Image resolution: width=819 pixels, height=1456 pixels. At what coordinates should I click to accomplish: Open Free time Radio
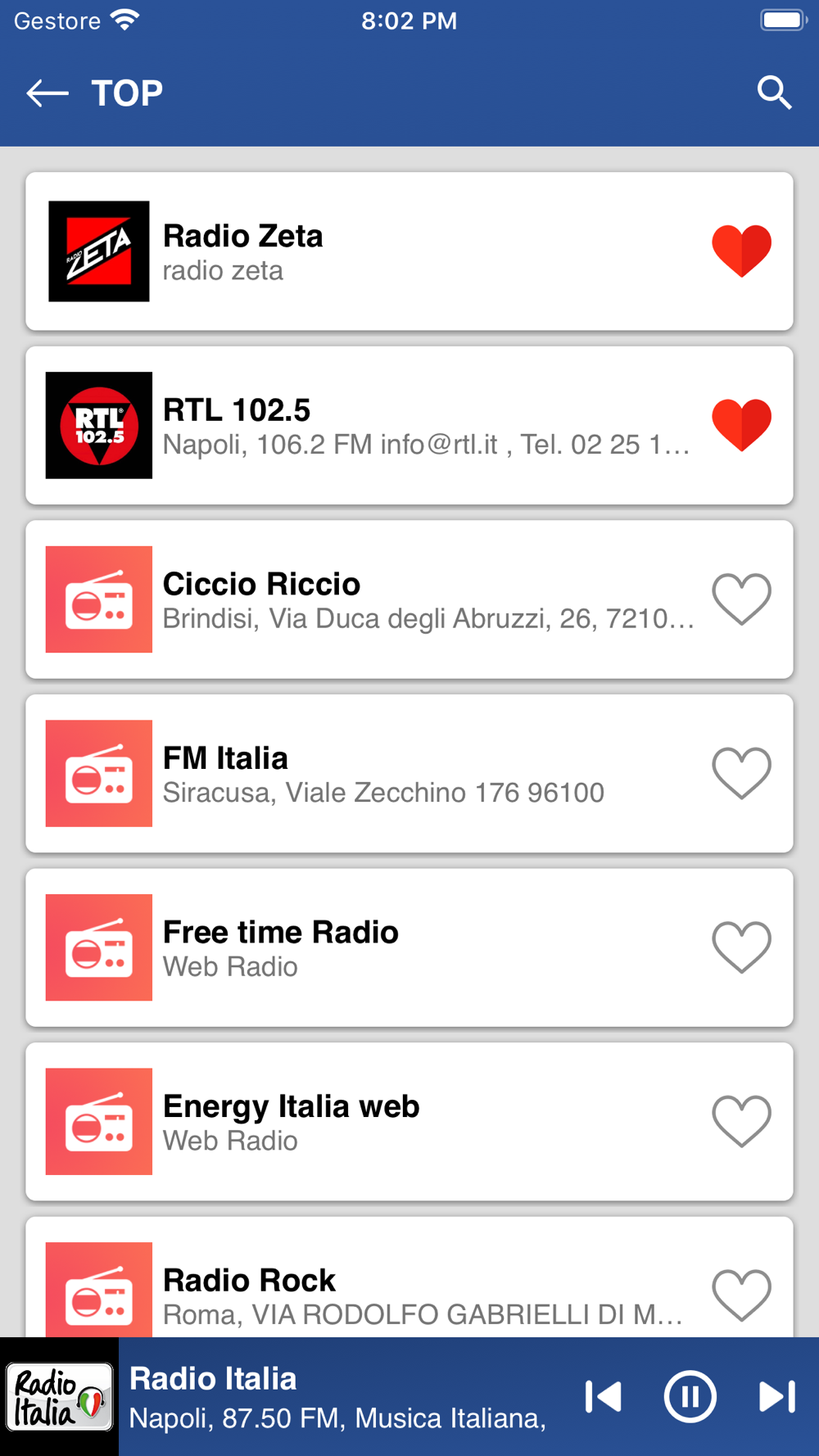click(409, 947)
